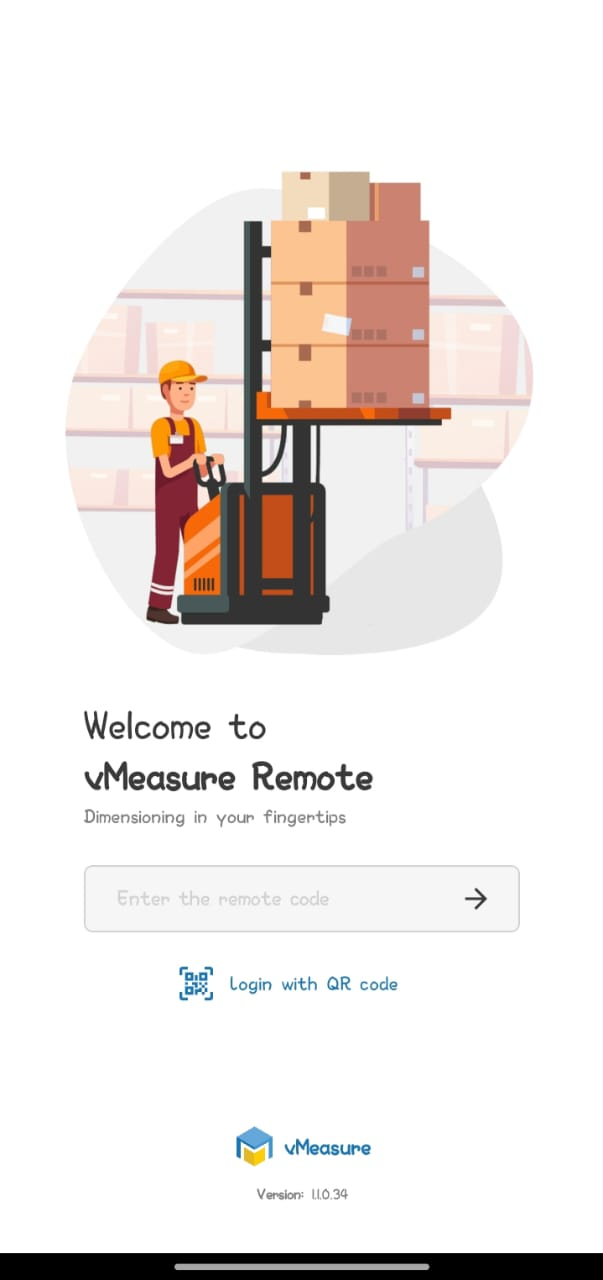
Task: Login with QR code
Action: [289, 984]
